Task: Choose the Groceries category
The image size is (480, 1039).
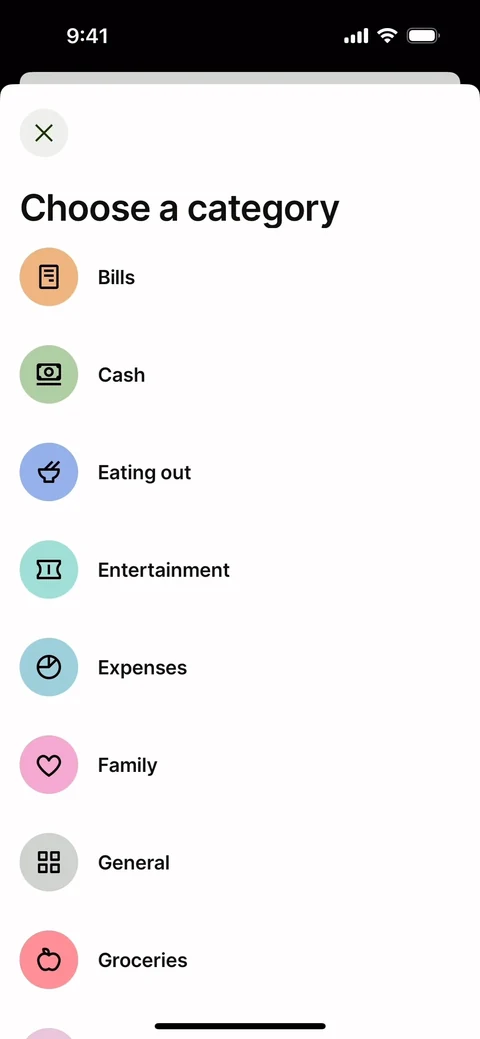Action: pyautogui.click(x=240, y=959)
